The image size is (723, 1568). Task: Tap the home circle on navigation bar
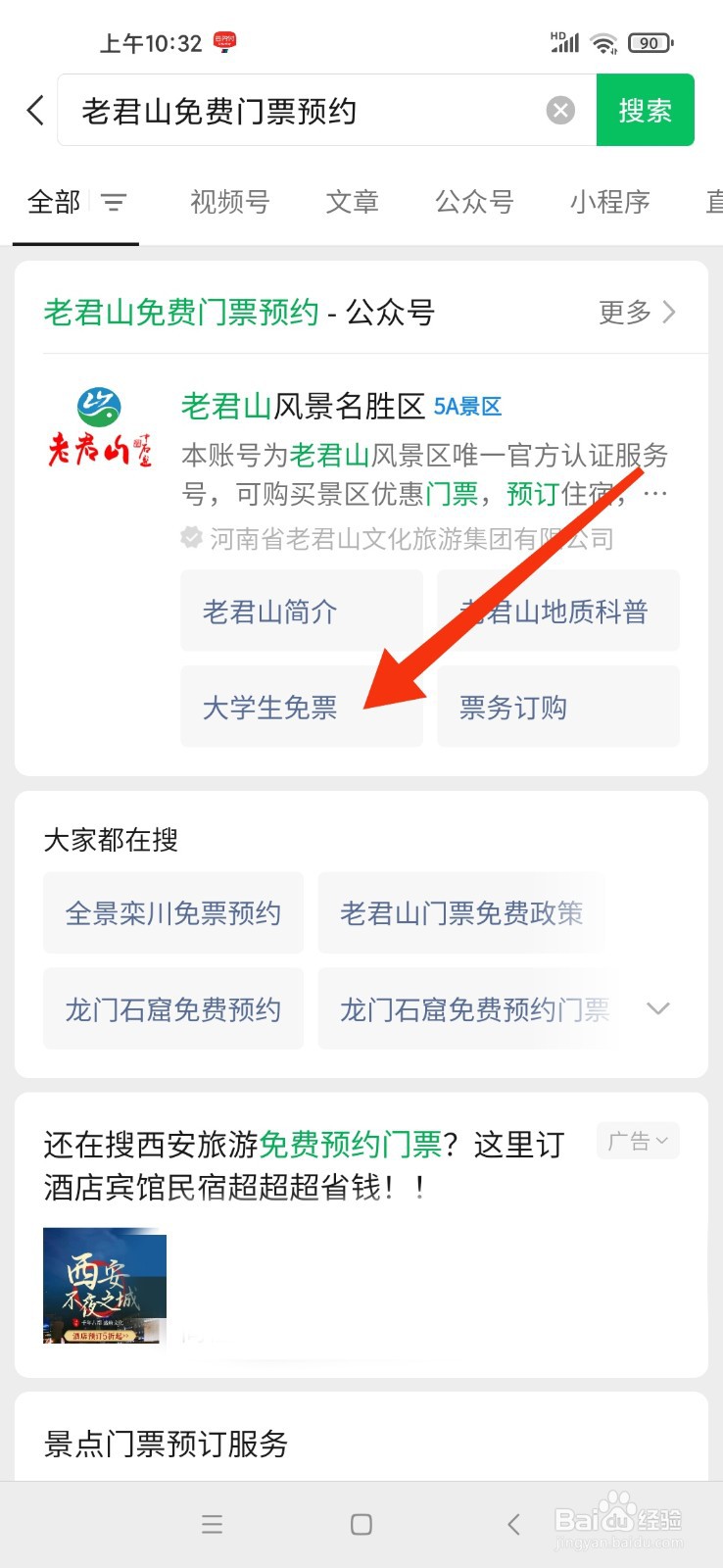361,1524
